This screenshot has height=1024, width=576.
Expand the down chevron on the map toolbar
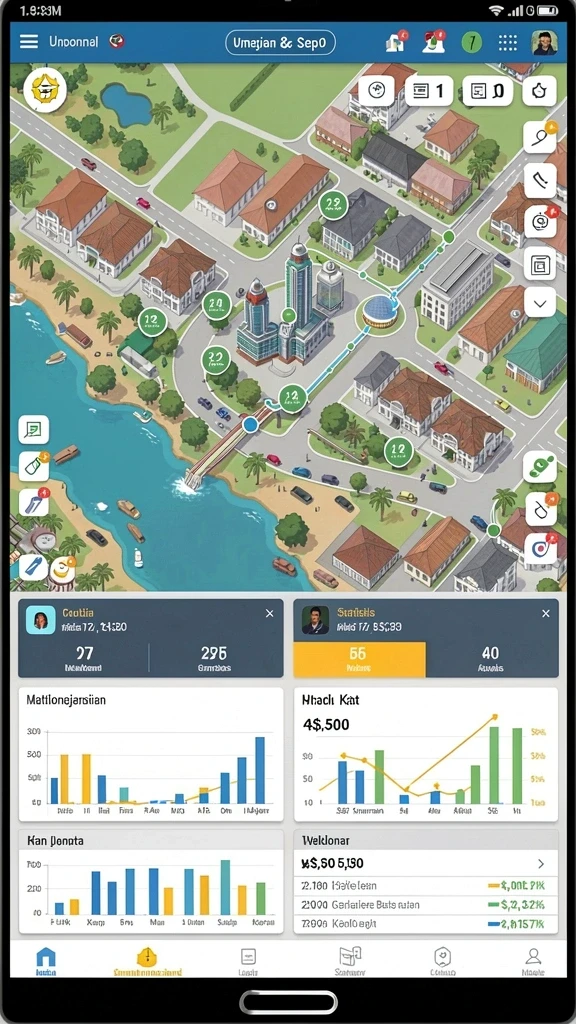click(x=540, y=302)
